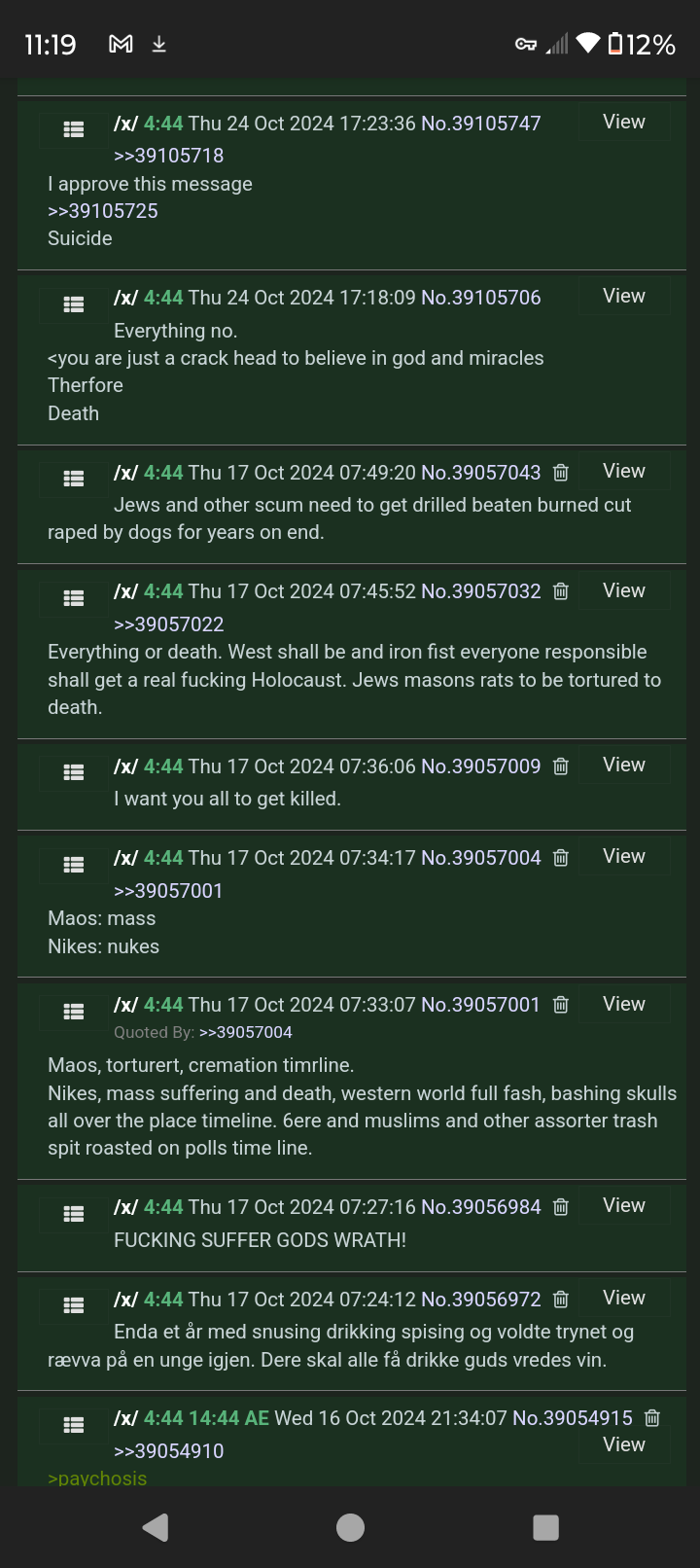Screen dimensions: 700x1568
Task: Open menu icon for post No.39057001
Action: coord(73,1012)
